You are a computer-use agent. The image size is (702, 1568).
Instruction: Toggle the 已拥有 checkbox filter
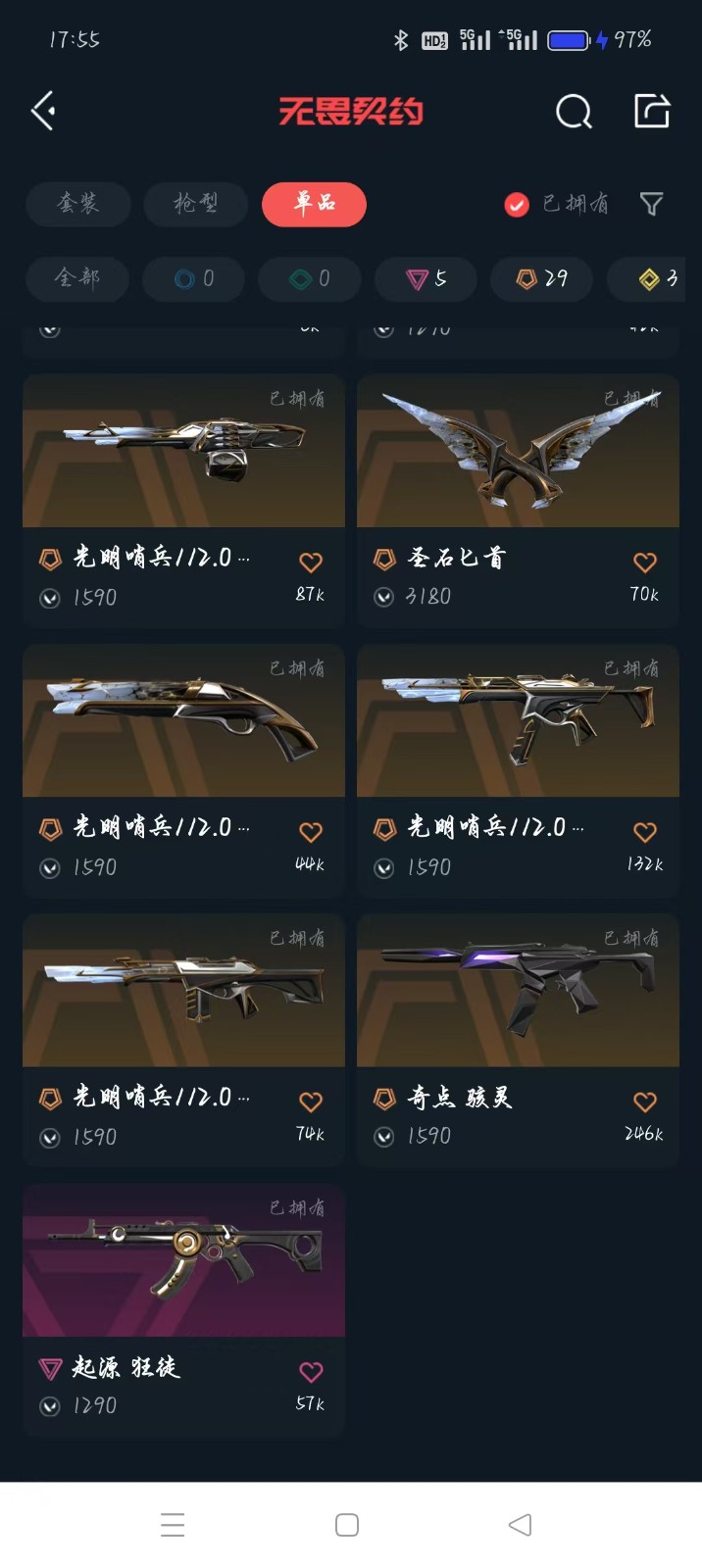(x=517, y=204)
